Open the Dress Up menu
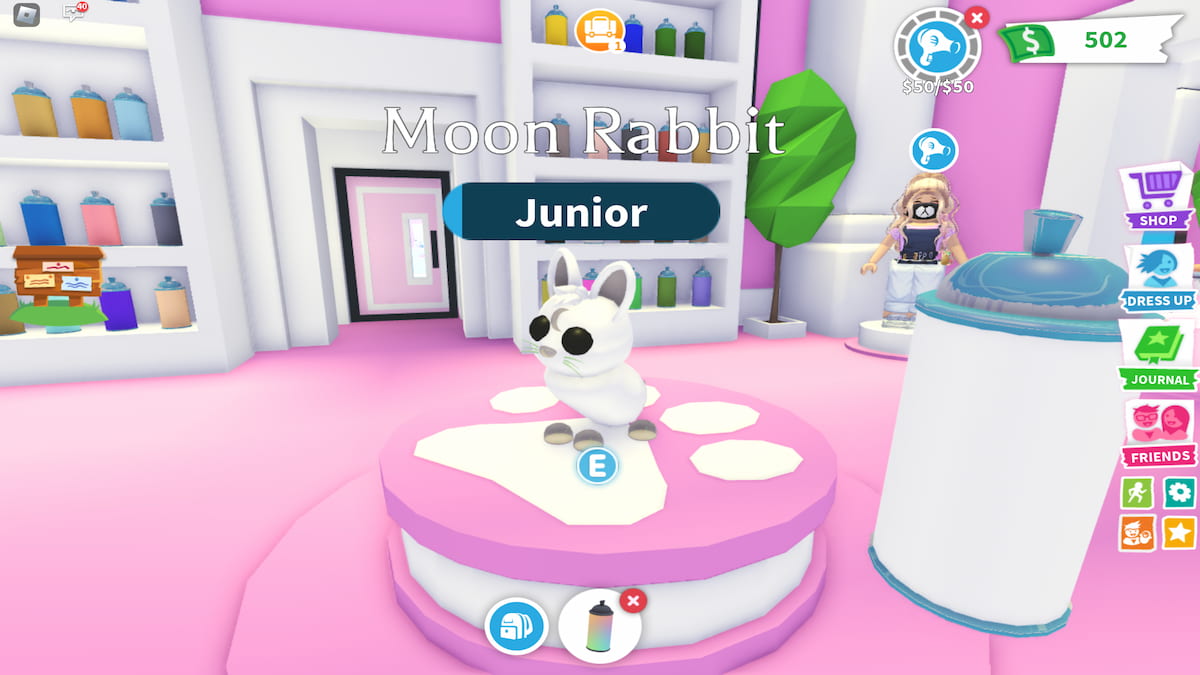The height and width of the screenshot is (675, 1200). pos(1157,277)
